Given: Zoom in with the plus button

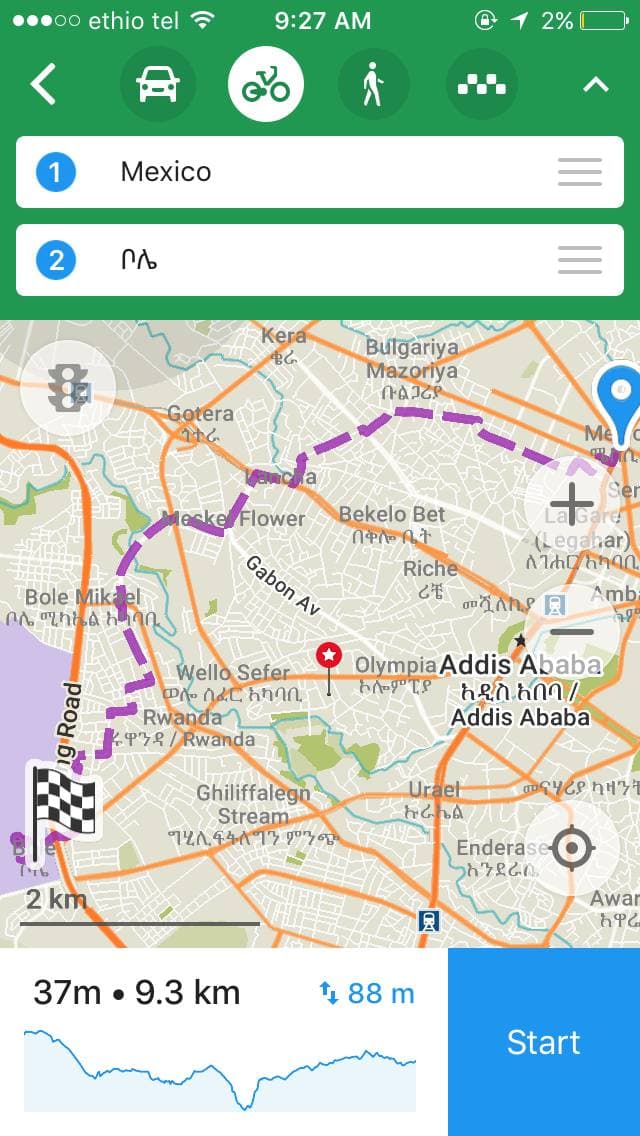Looking at the screenshot, I should pyautogui.click(x=572, y=504).
